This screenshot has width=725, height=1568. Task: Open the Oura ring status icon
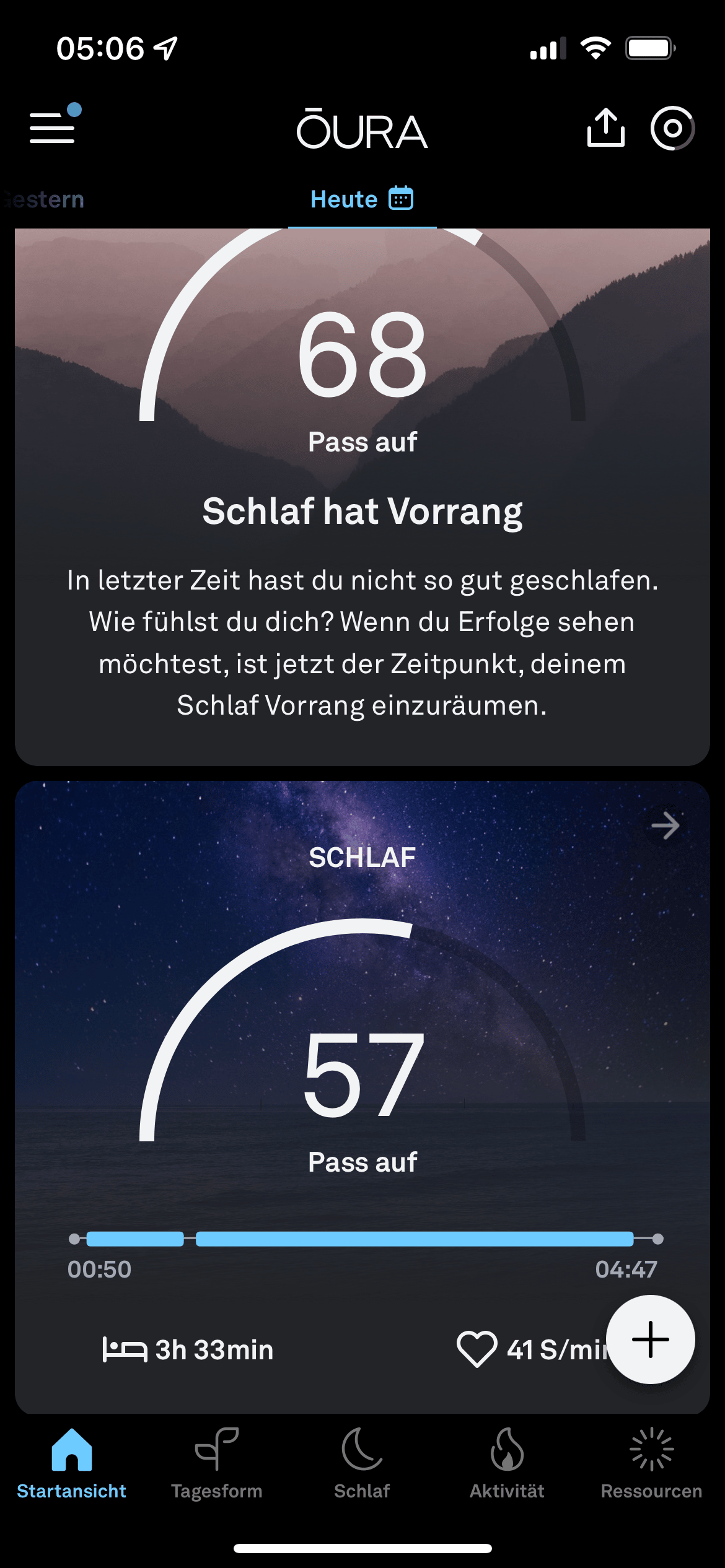click(x=672, y=128)
